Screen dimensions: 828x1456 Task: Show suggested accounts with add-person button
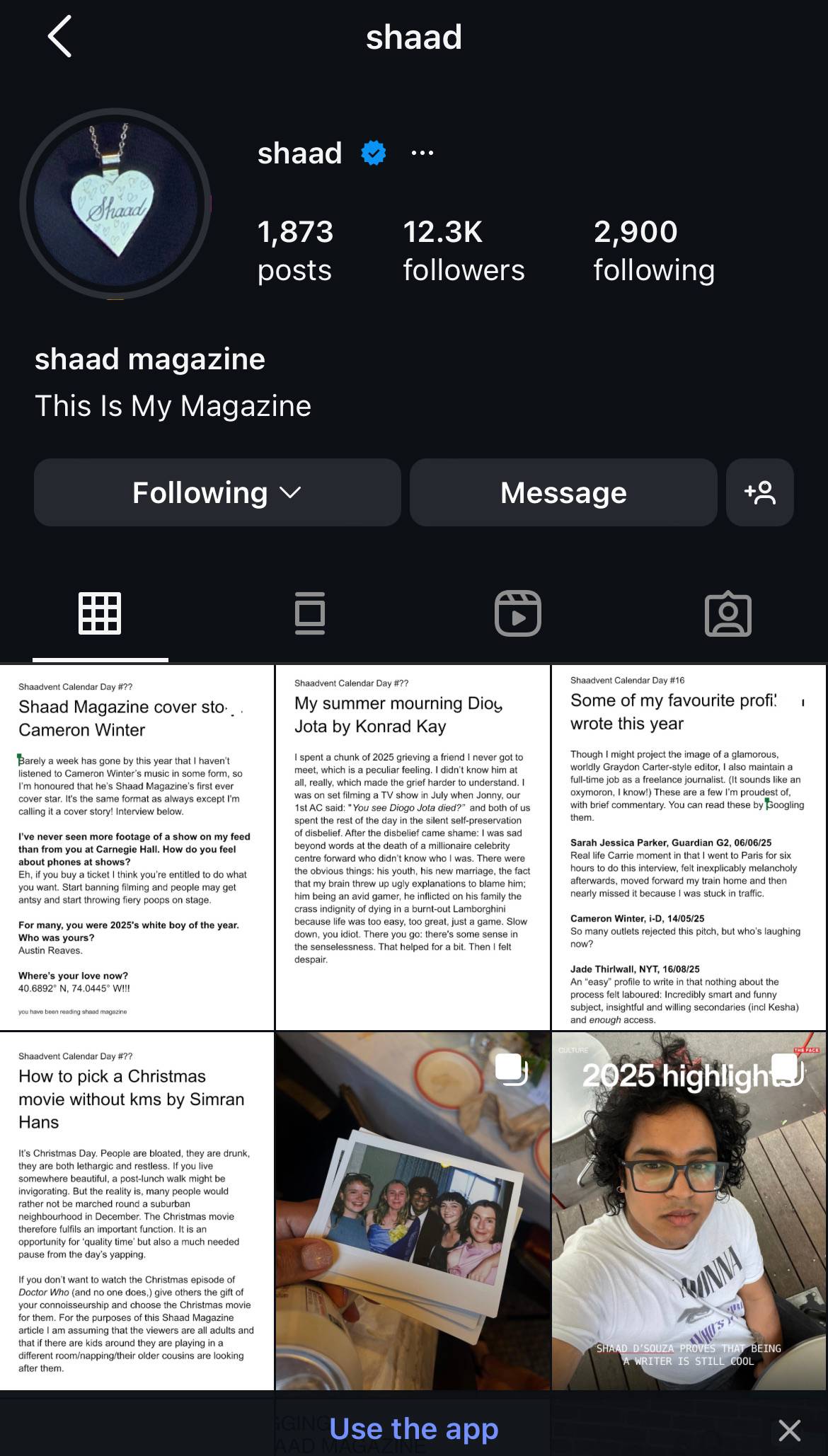tap(760, 492)
